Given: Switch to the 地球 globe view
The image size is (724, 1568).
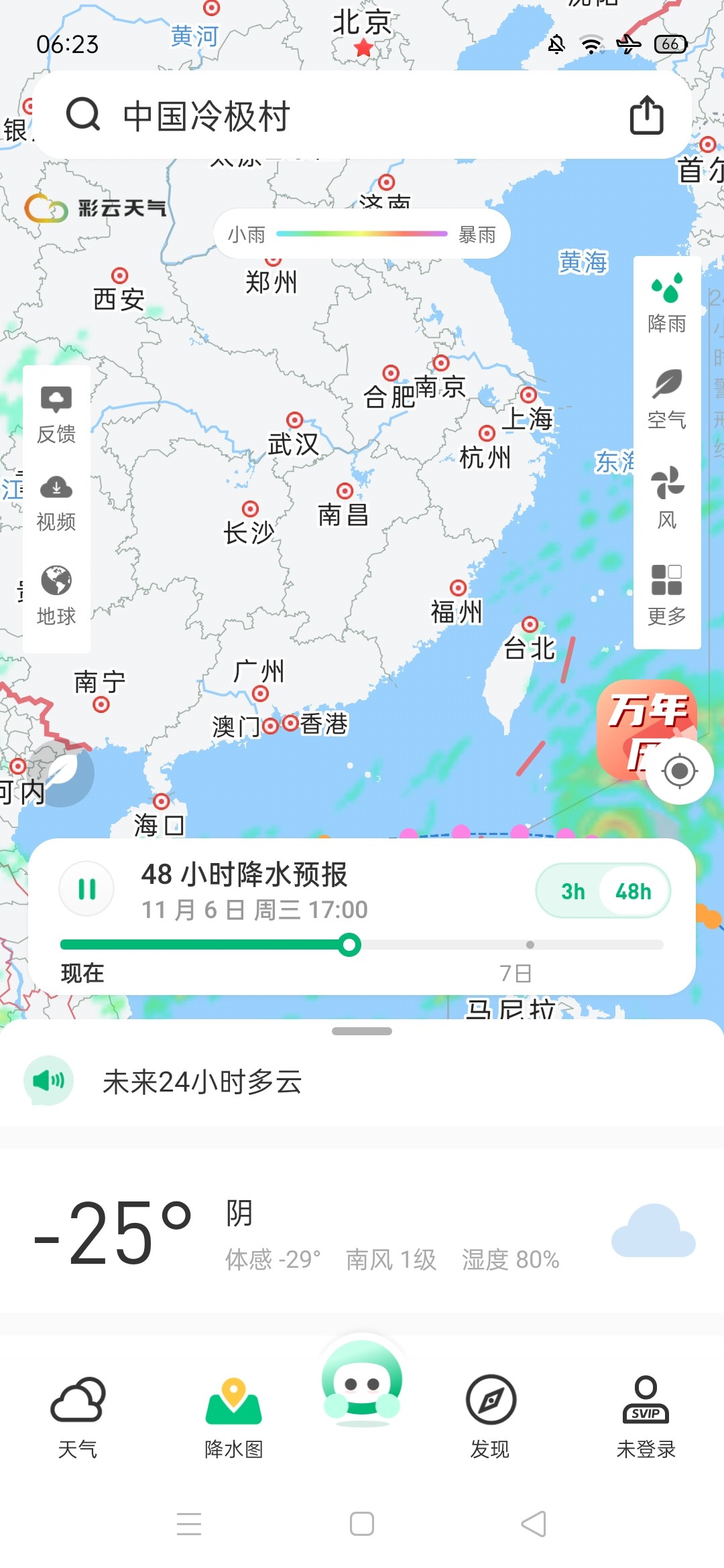Looking at the screenshot, I should pyautogui.click(x=56, y=596).
